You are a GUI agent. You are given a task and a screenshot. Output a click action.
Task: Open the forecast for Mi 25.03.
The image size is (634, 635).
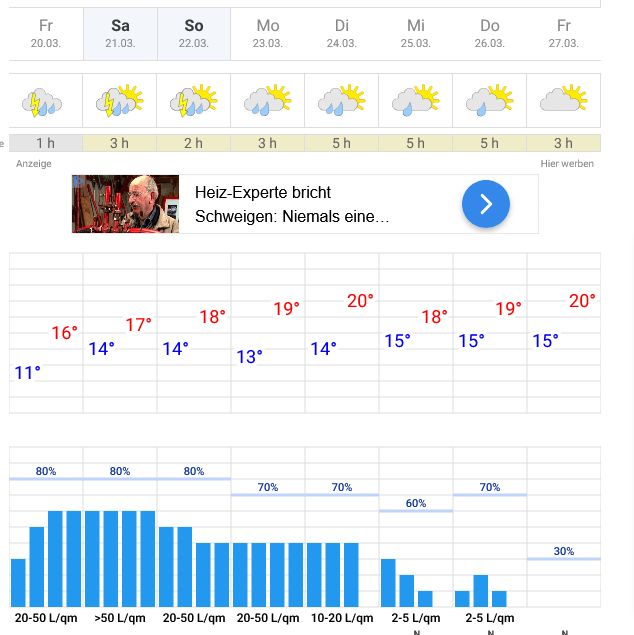click(416, 34)
